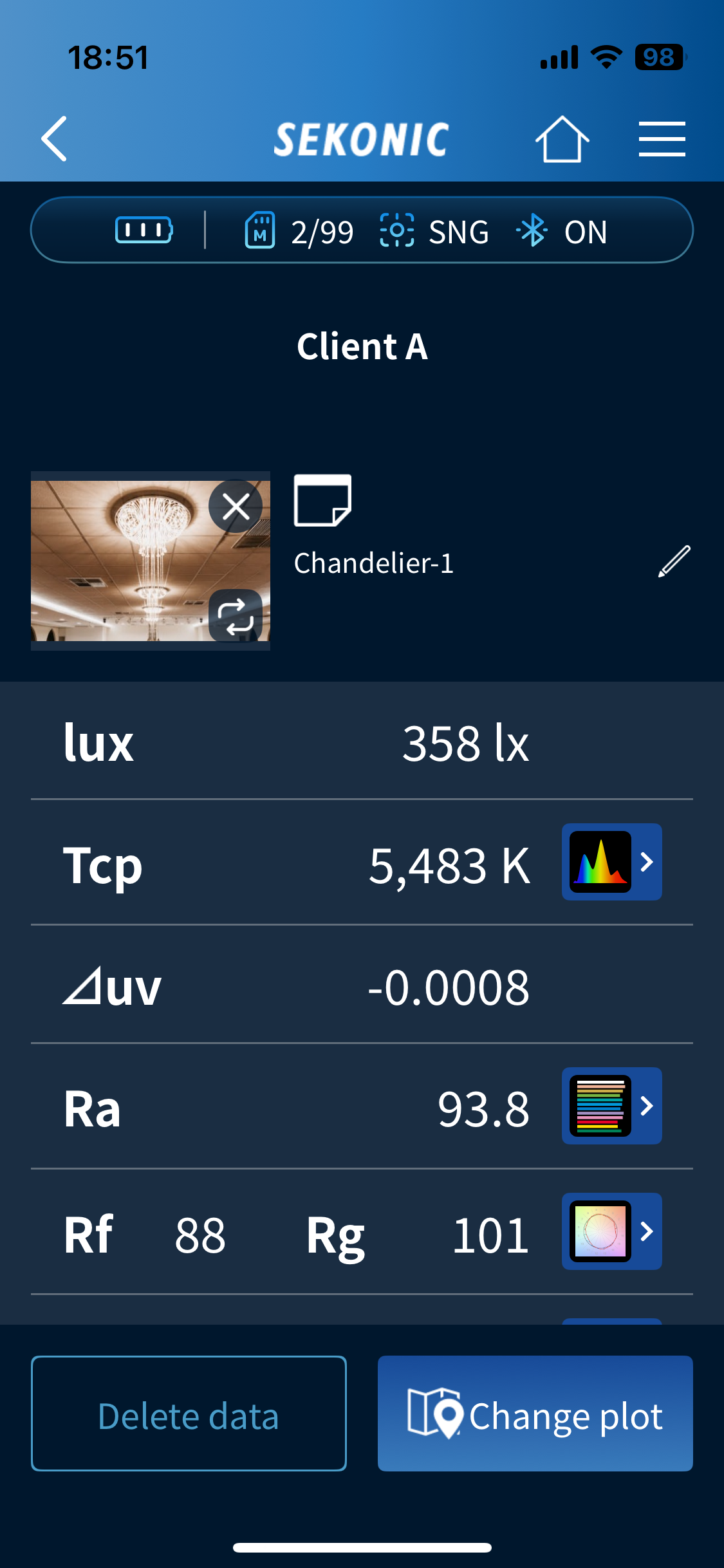This screenshot has height=1568, width=724.
Task: Remove the chandelier photo
Action: pyautogui.click(x=236, y=507)
